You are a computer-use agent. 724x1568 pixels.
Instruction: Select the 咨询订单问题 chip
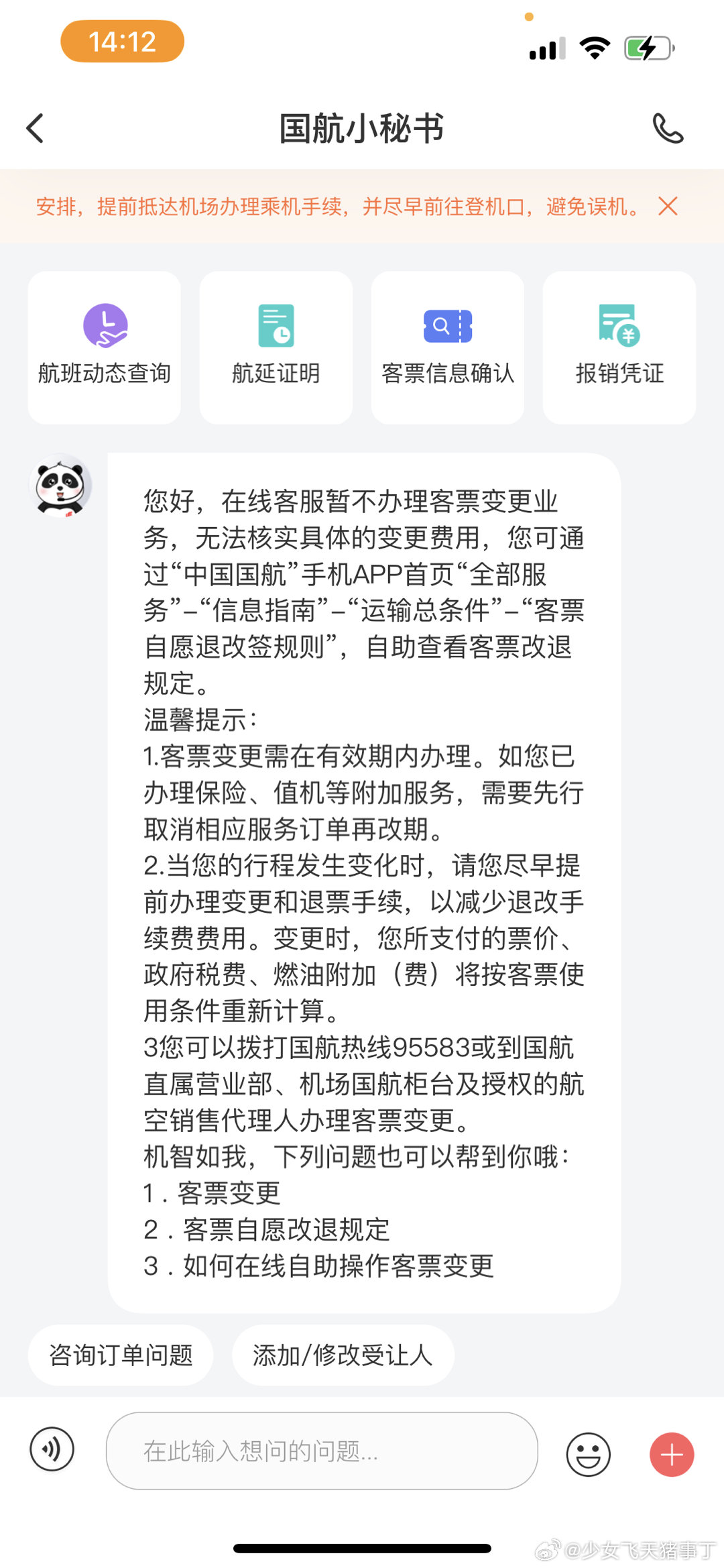[x=121, y=1355]
